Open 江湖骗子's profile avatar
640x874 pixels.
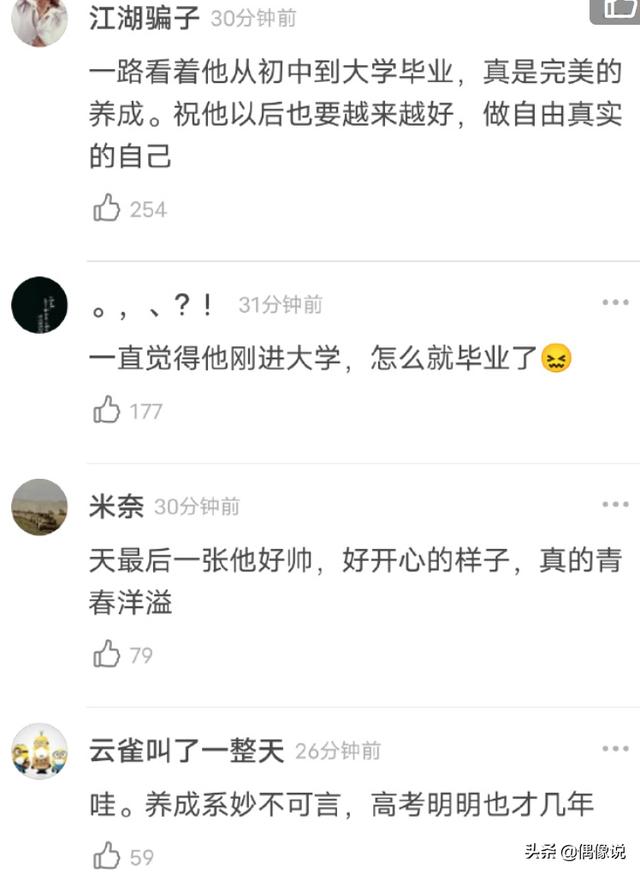(x=39, y=20)
